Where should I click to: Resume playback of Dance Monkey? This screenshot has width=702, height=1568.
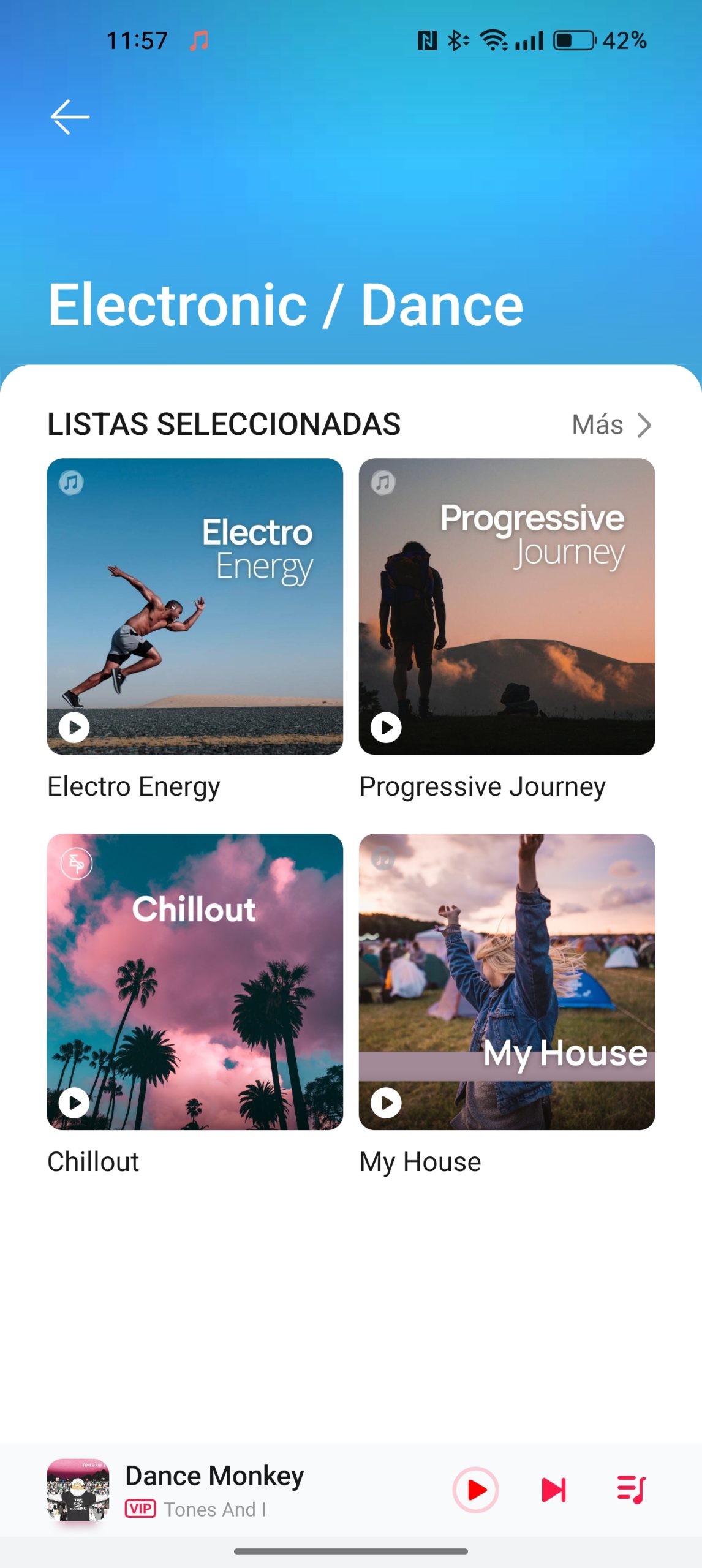point(475,1490)
